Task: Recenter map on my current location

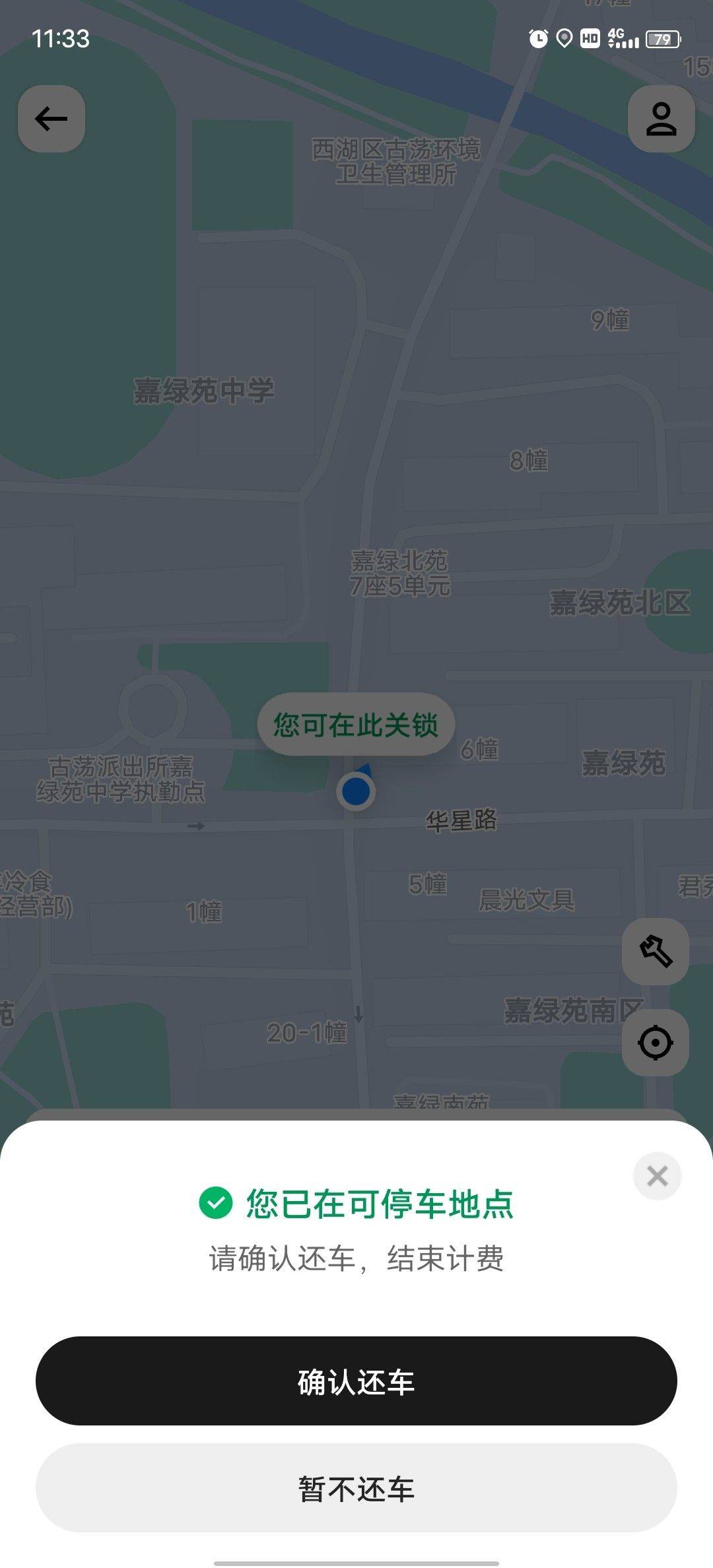Action: point(655,1043)
